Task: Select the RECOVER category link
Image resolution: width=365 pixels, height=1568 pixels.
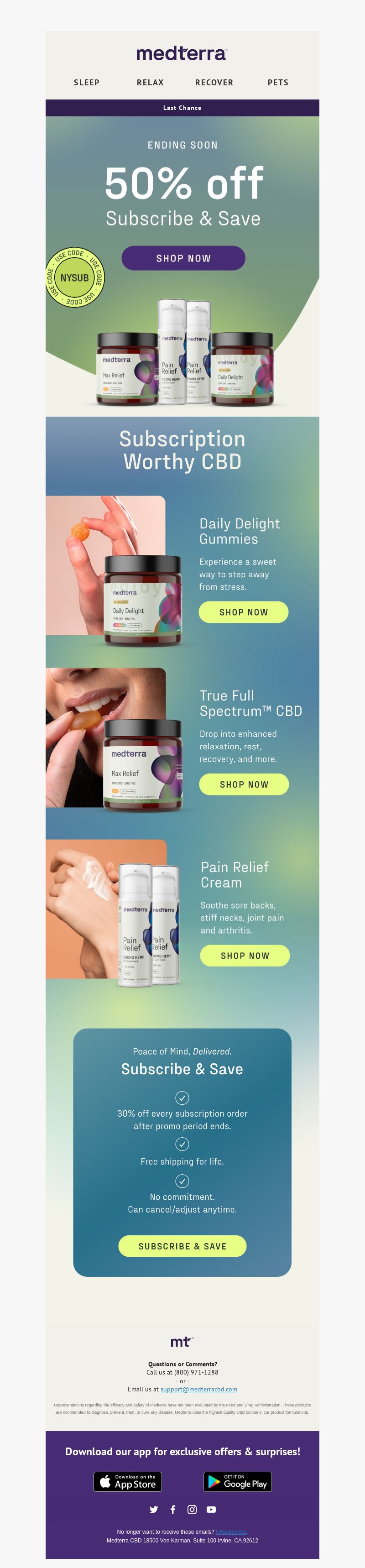Action: 214,83
